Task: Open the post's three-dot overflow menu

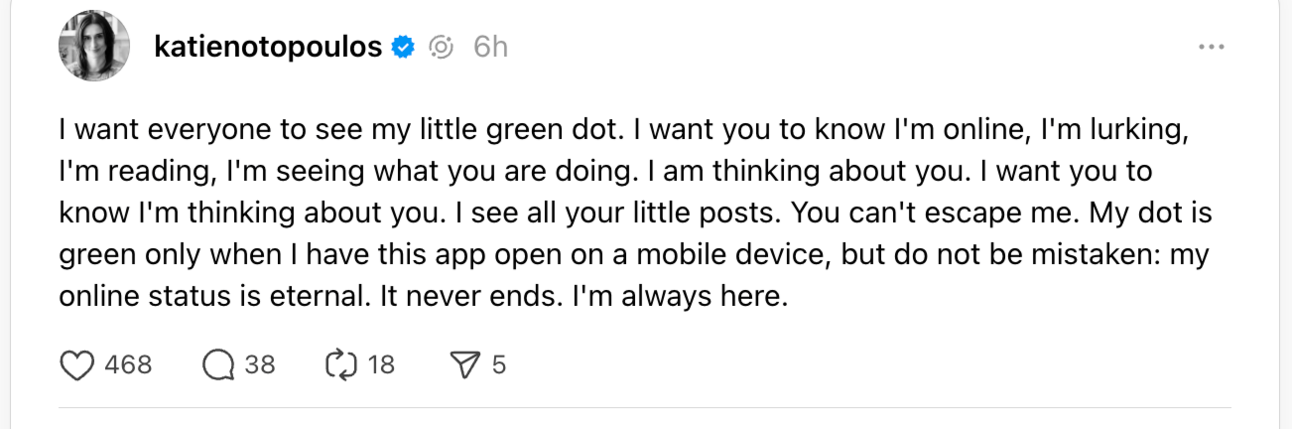Action: click(x=1211, y=47)
